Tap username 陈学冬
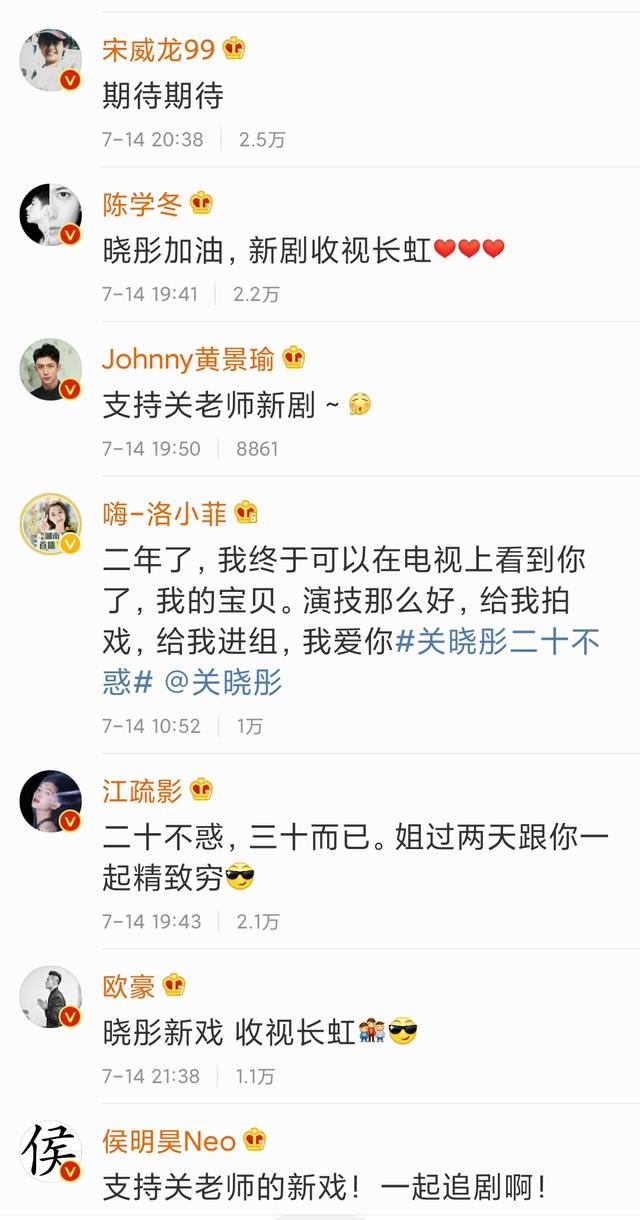The width and height of the screenshot is (640, 1220). [142, 204]
